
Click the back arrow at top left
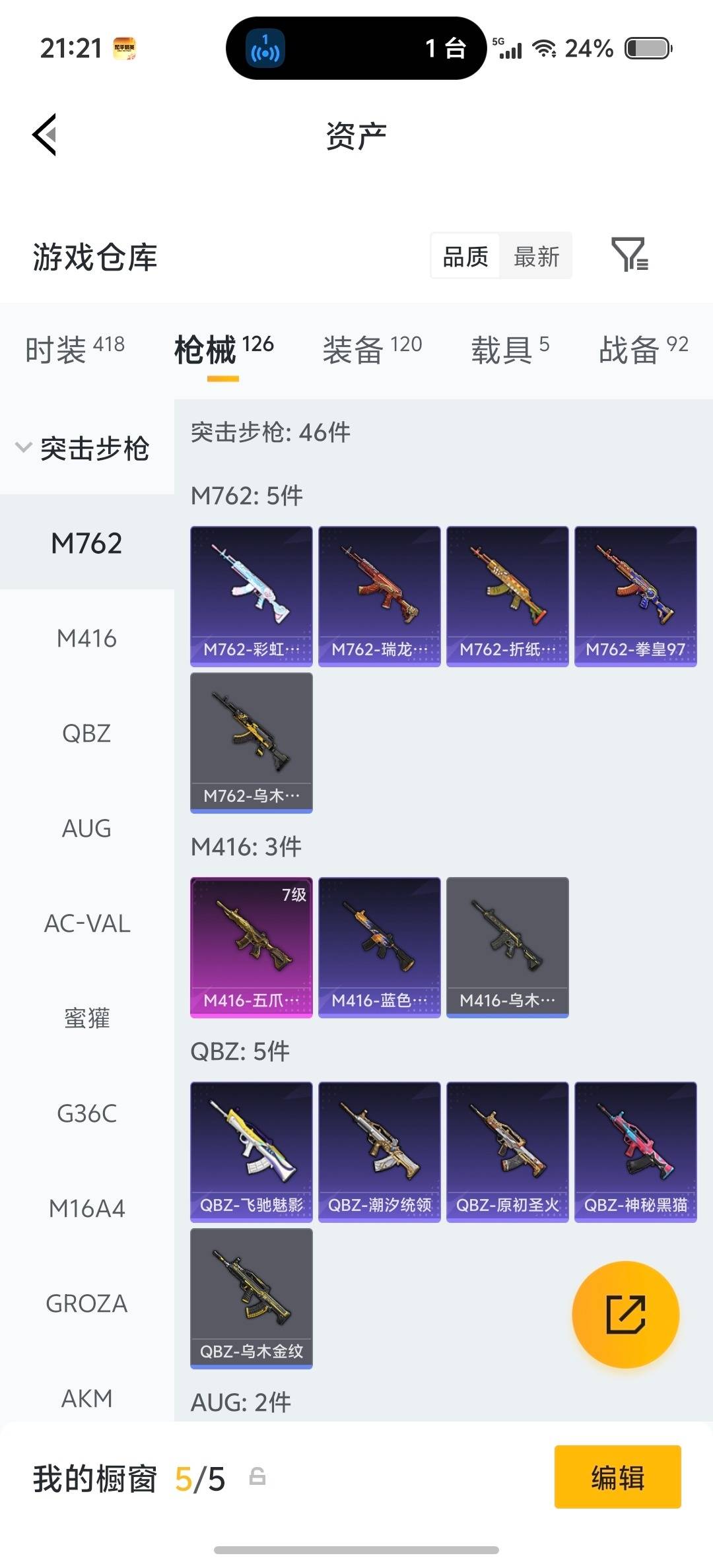tap(44, 134)
